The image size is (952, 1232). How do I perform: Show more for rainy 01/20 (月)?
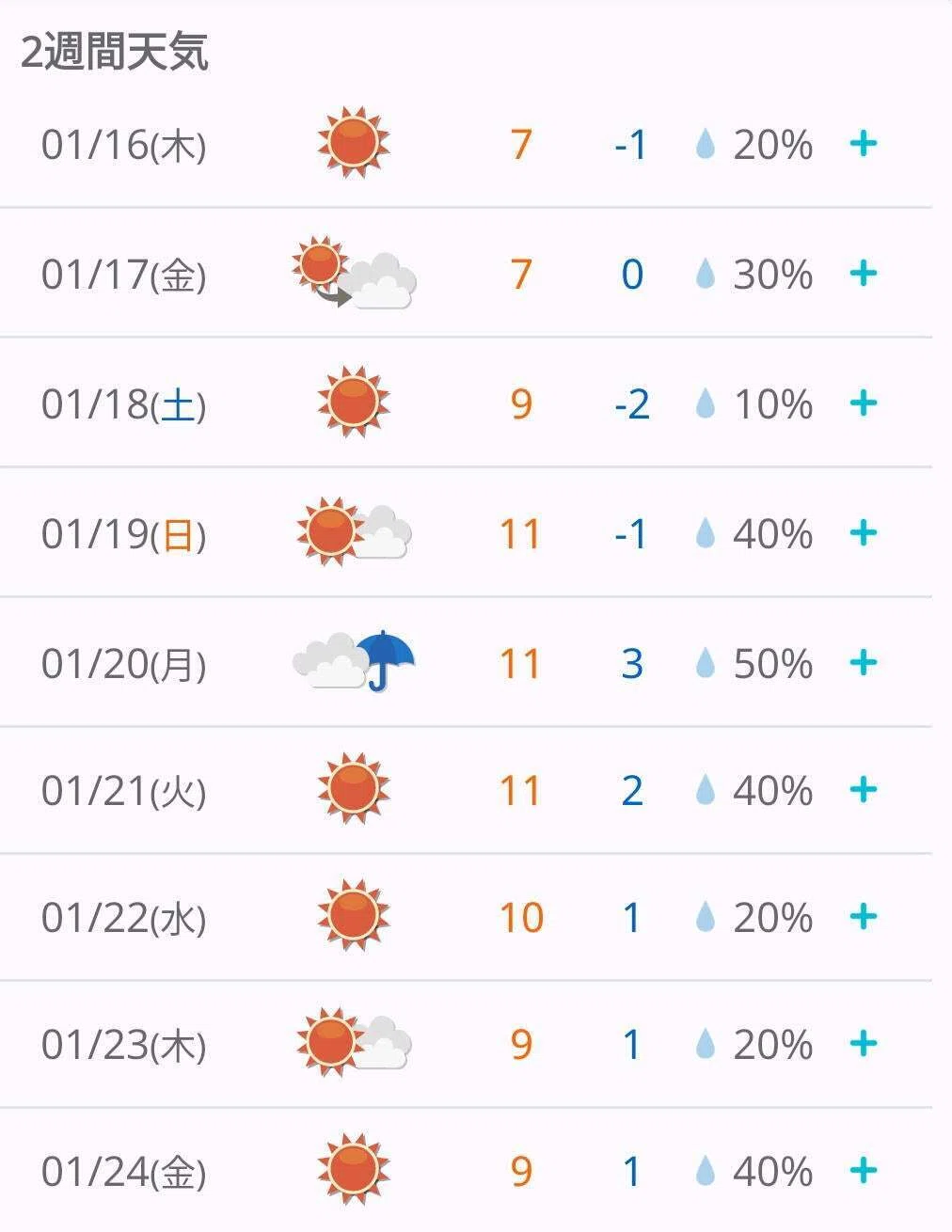click(x=863, y=663)
